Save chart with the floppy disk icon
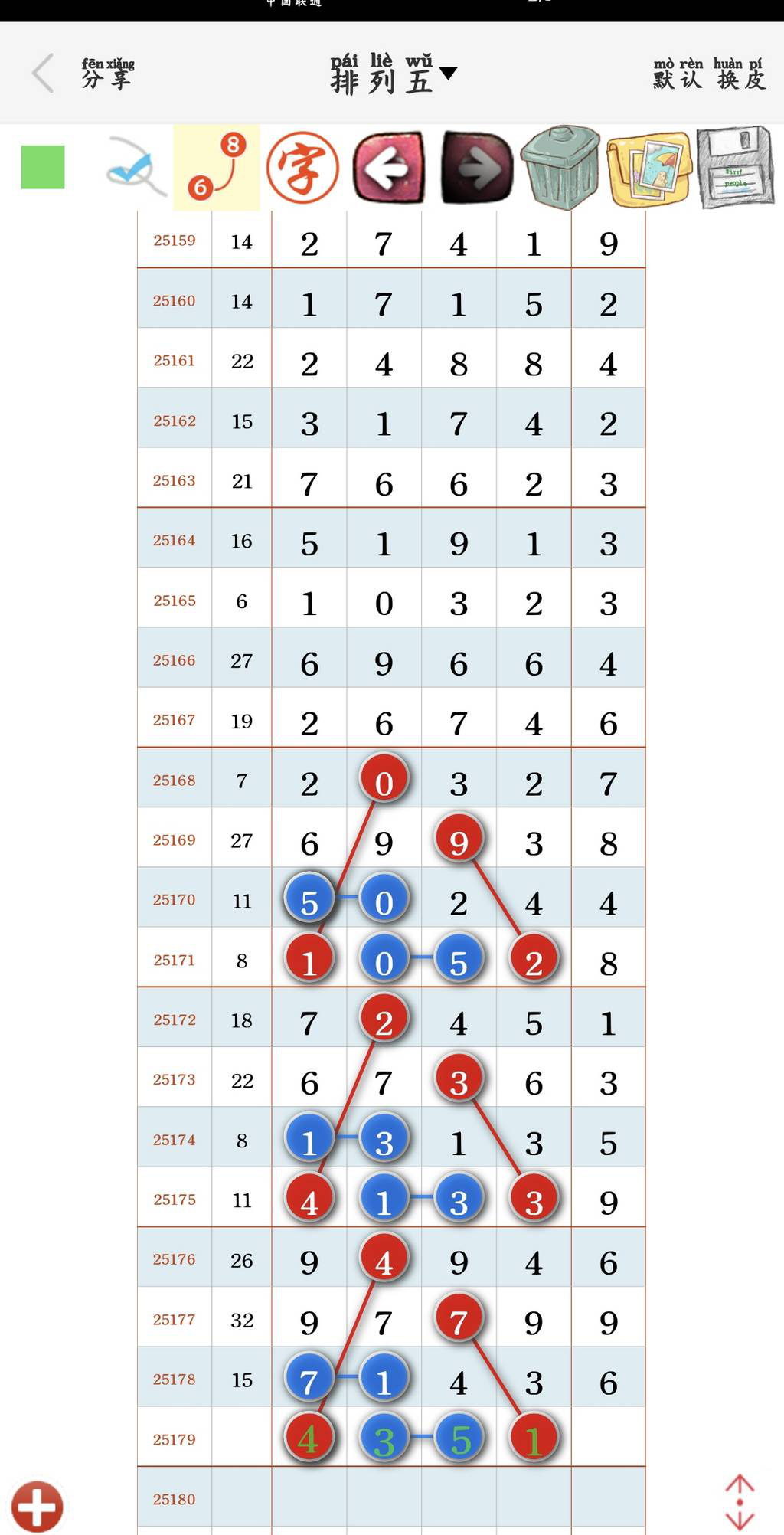The width and height of the screenshot is (784, 1535). pos(736,167)
